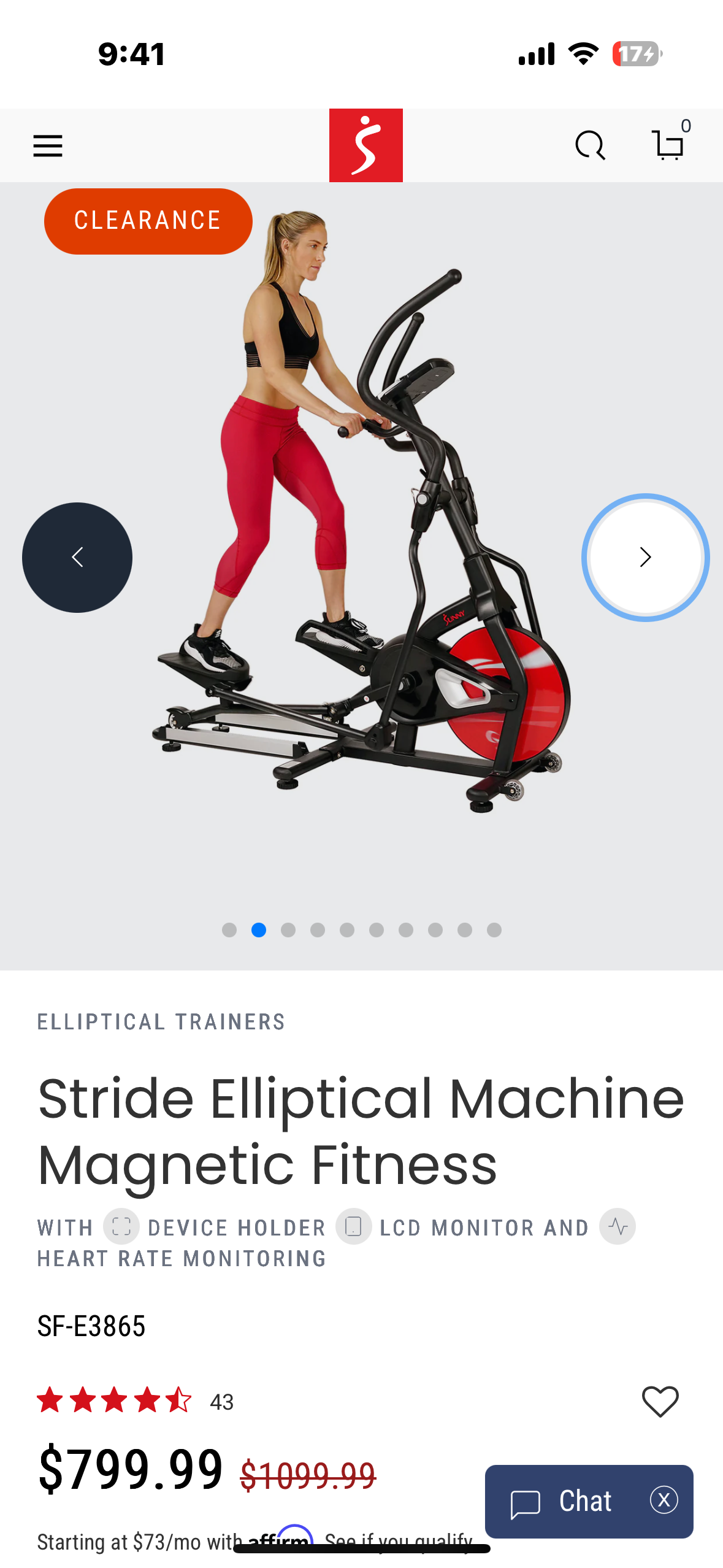The width and height of the screenshot is (723, 1568).
Task: Dismiss the Chat widget with X
Action: (664, 1500)
